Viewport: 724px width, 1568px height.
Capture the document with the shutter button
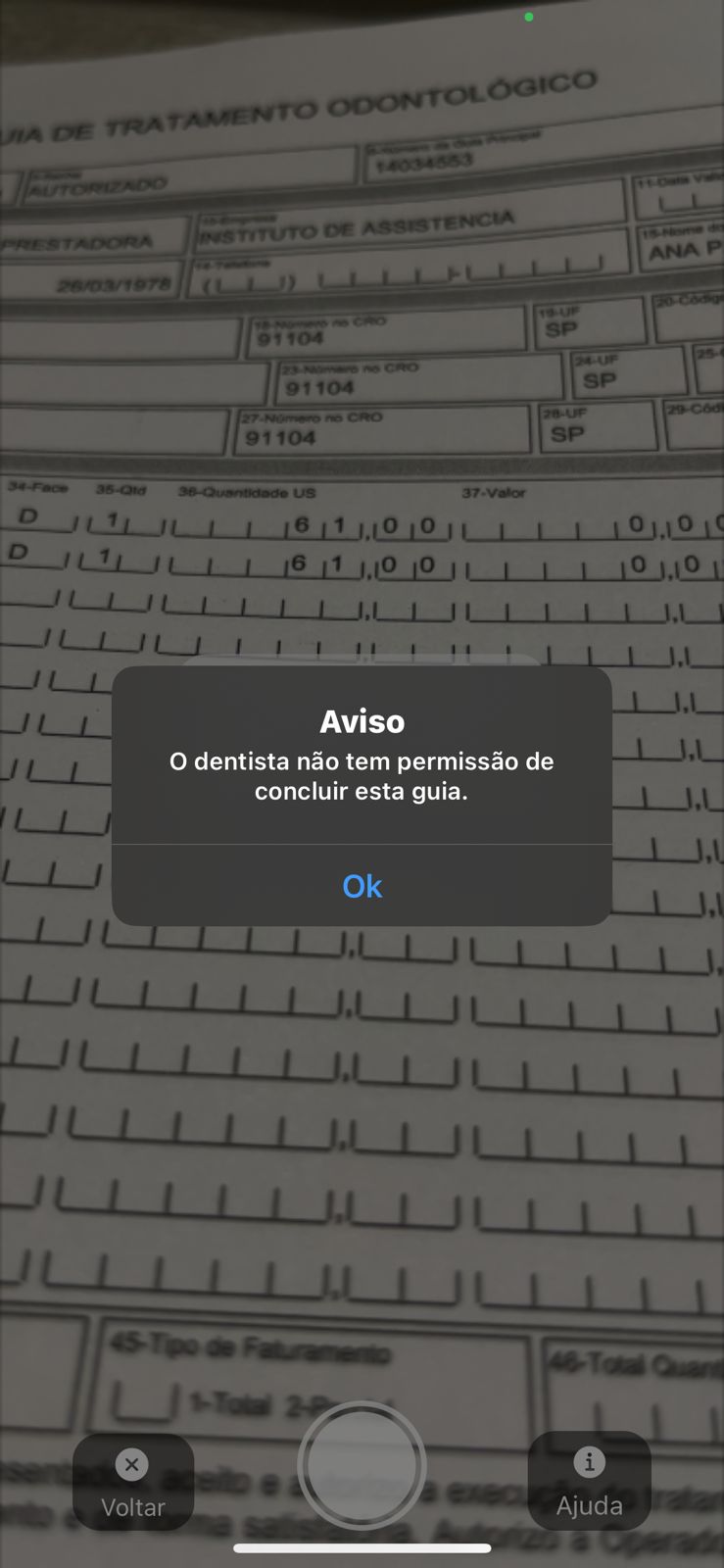coord(362,1465)
